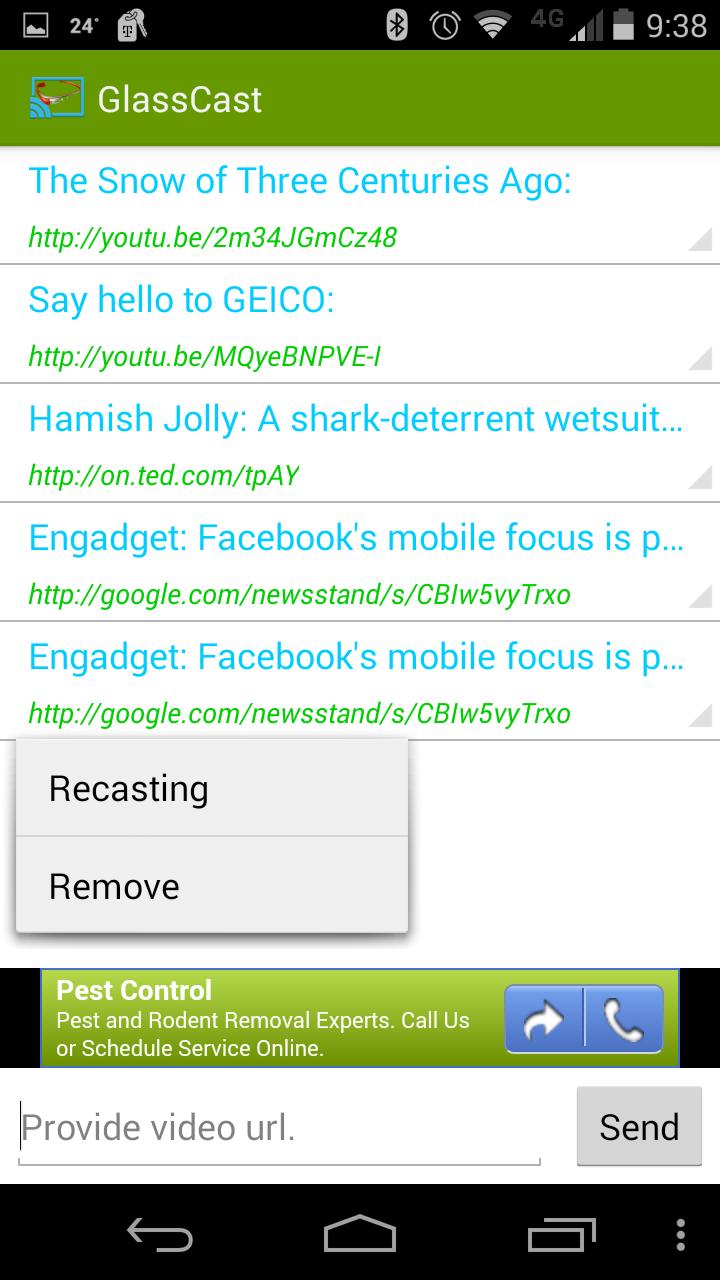Screen dimensions: 720x1280
Task: Open the navigation bar's three-dot menu
Action: point(681,1234)
